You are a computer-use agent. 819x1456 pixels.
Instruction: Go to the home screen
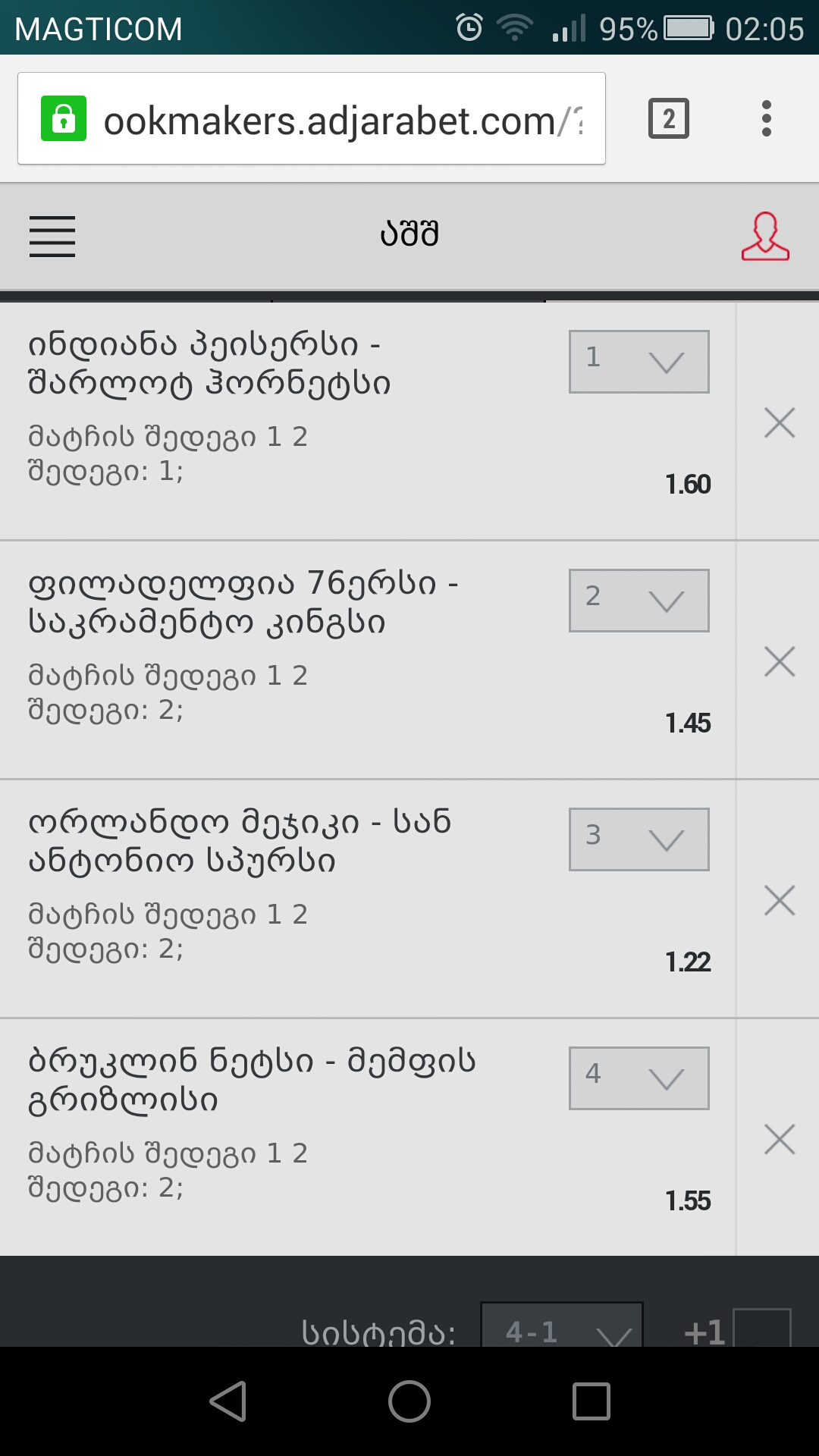(409, 1401)
